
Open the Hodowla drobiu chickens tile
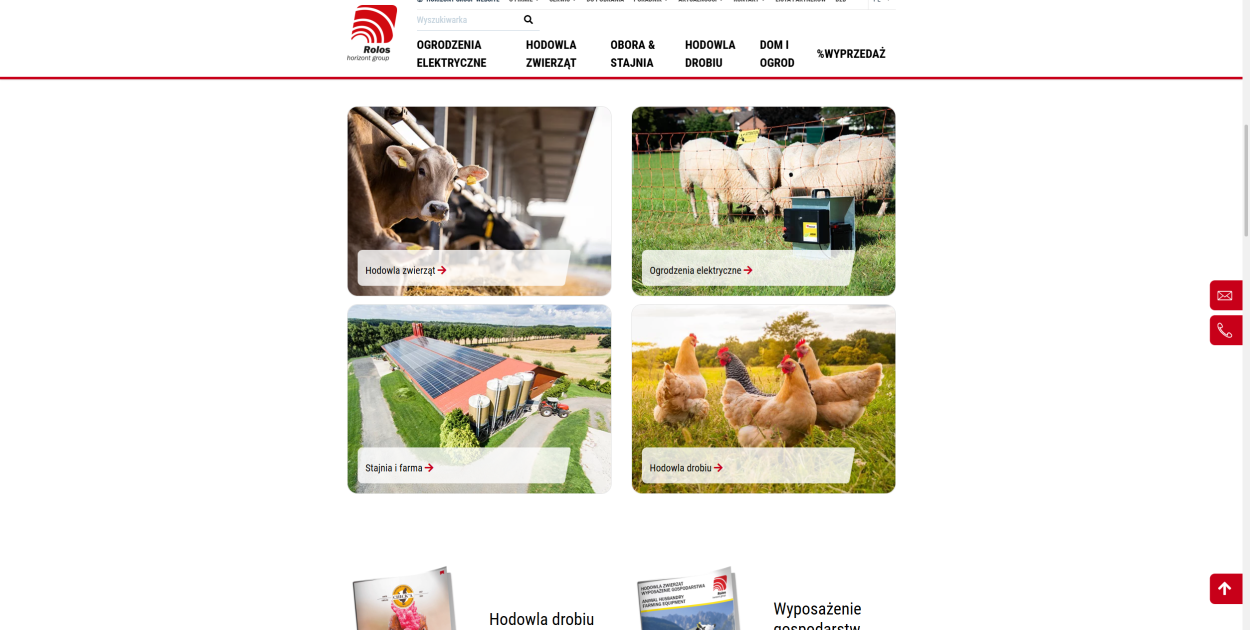pyautogui.click(x=763, y=398)
